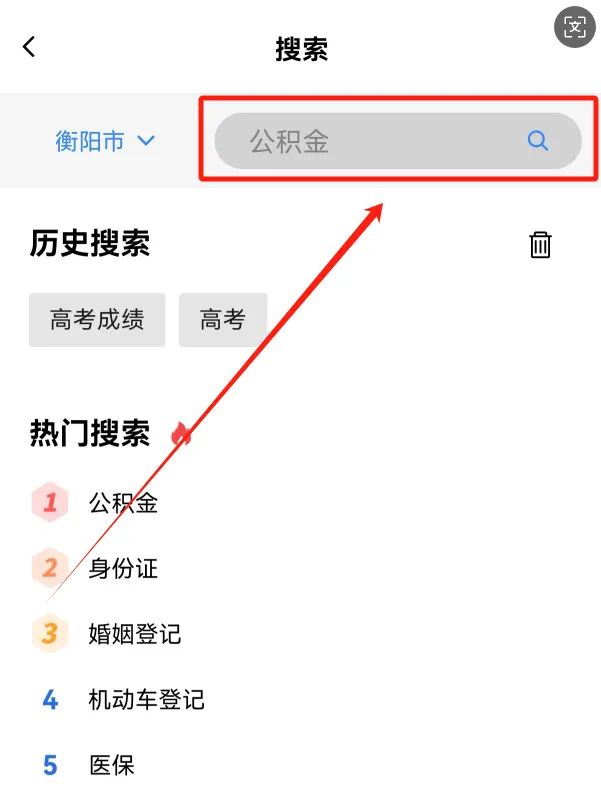This screenshot has width=601, height=810.
Task: Select the 高考 history chip
Action: pos(222,320)
